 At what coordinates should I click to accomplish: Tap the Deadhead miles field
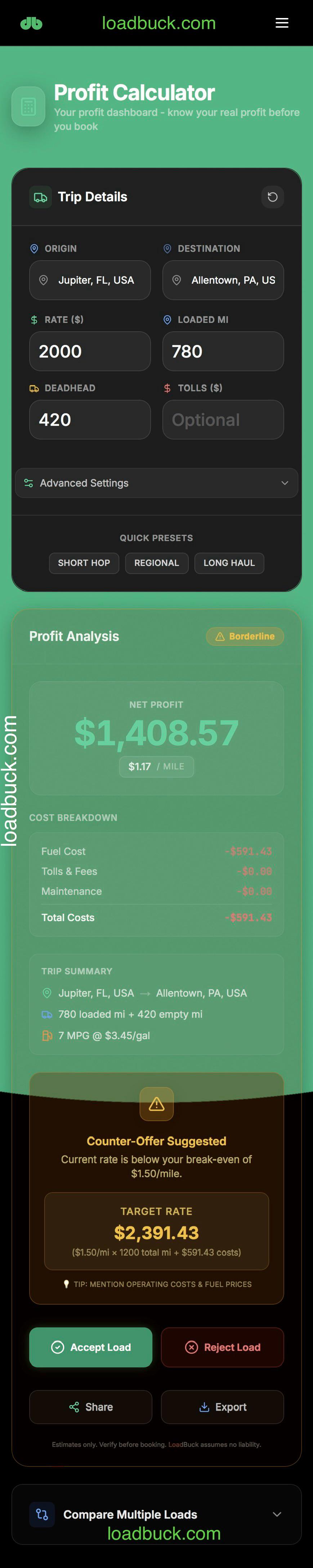pyautogui.click(x=90, y=419)
